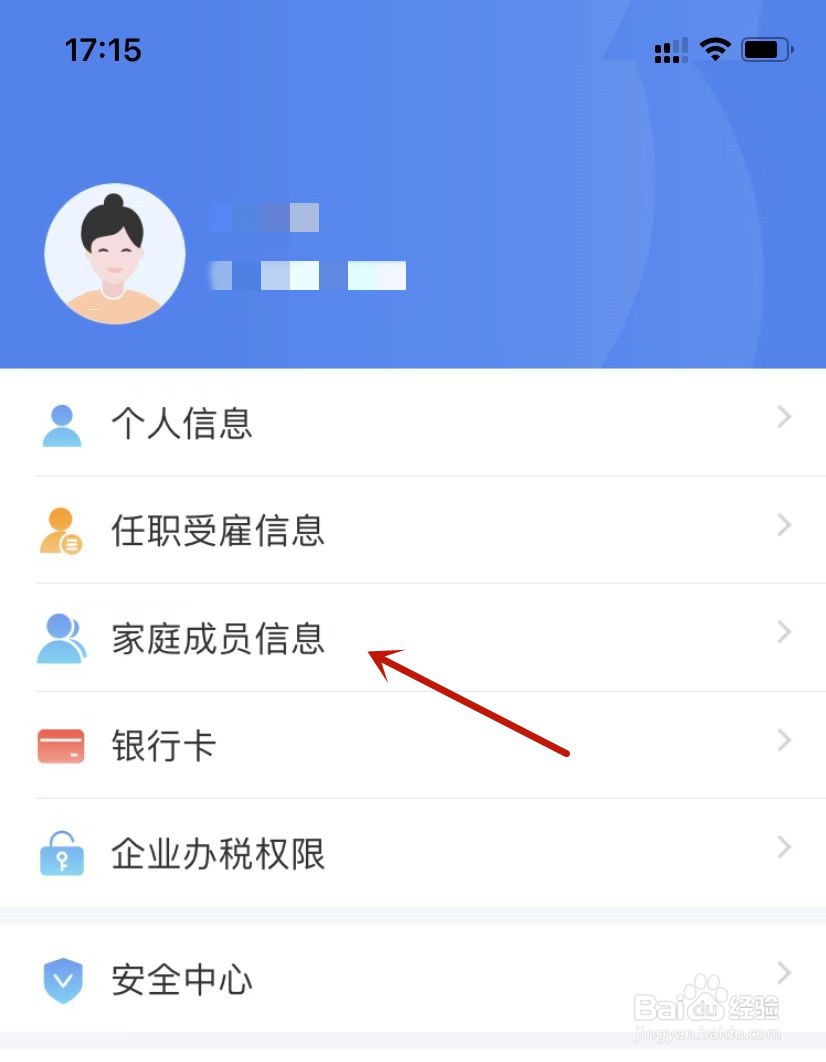
Task: Click the battery indicator at the top right
Action: pos(766,48)
